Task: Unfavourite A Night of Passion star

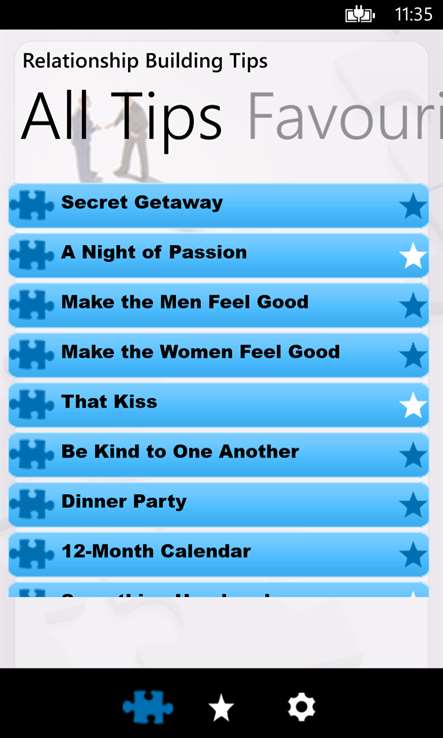Action: 413,257
